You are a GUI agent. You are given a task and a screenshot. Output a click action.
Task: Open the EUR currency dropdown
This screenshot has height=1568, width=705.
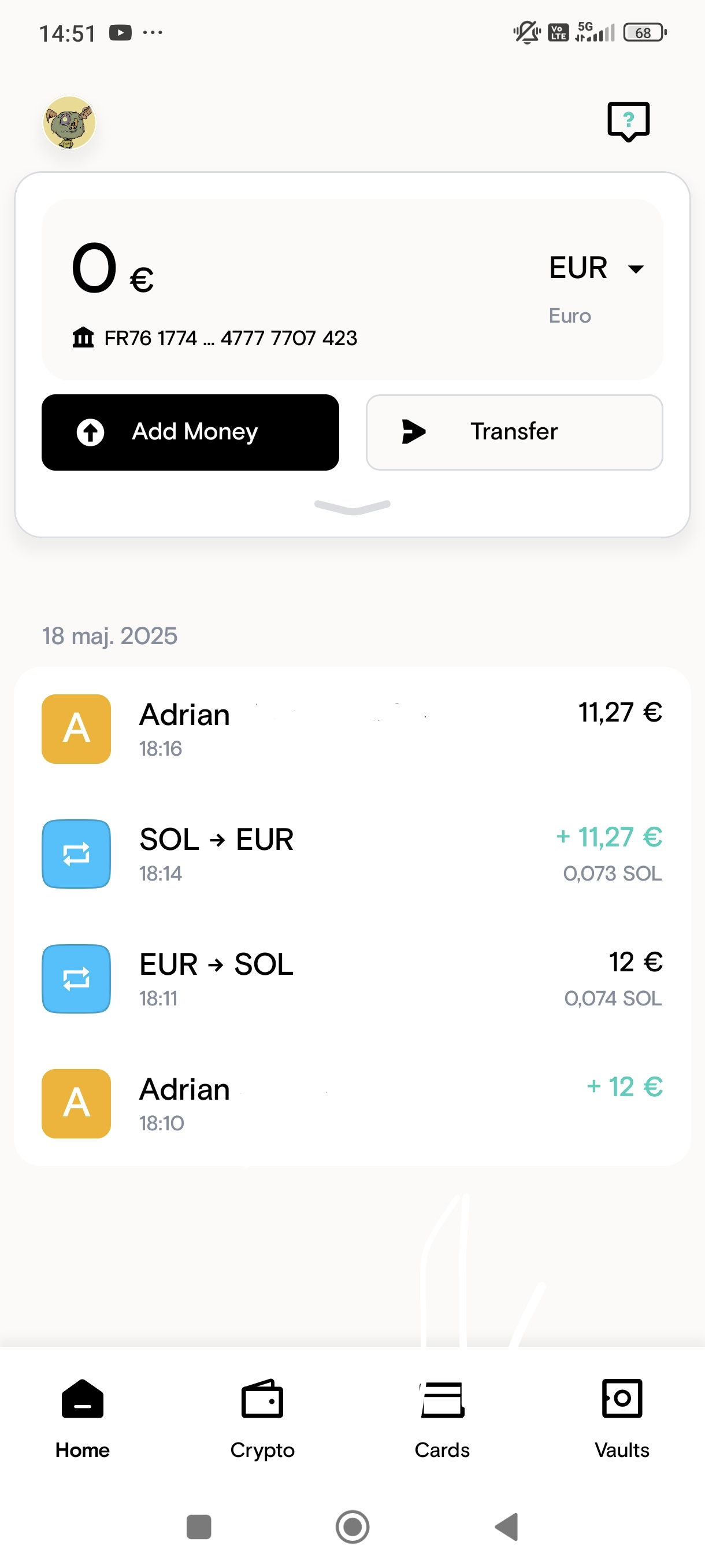(596, 268)
